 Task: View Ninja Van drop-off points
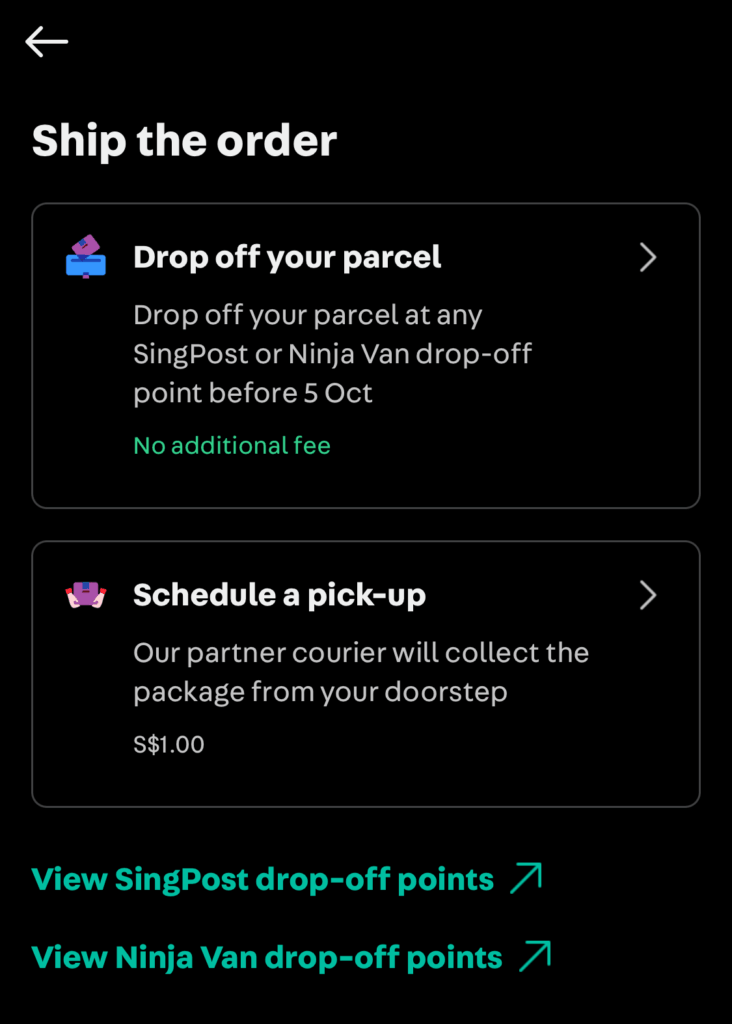(x=290, y=957)
